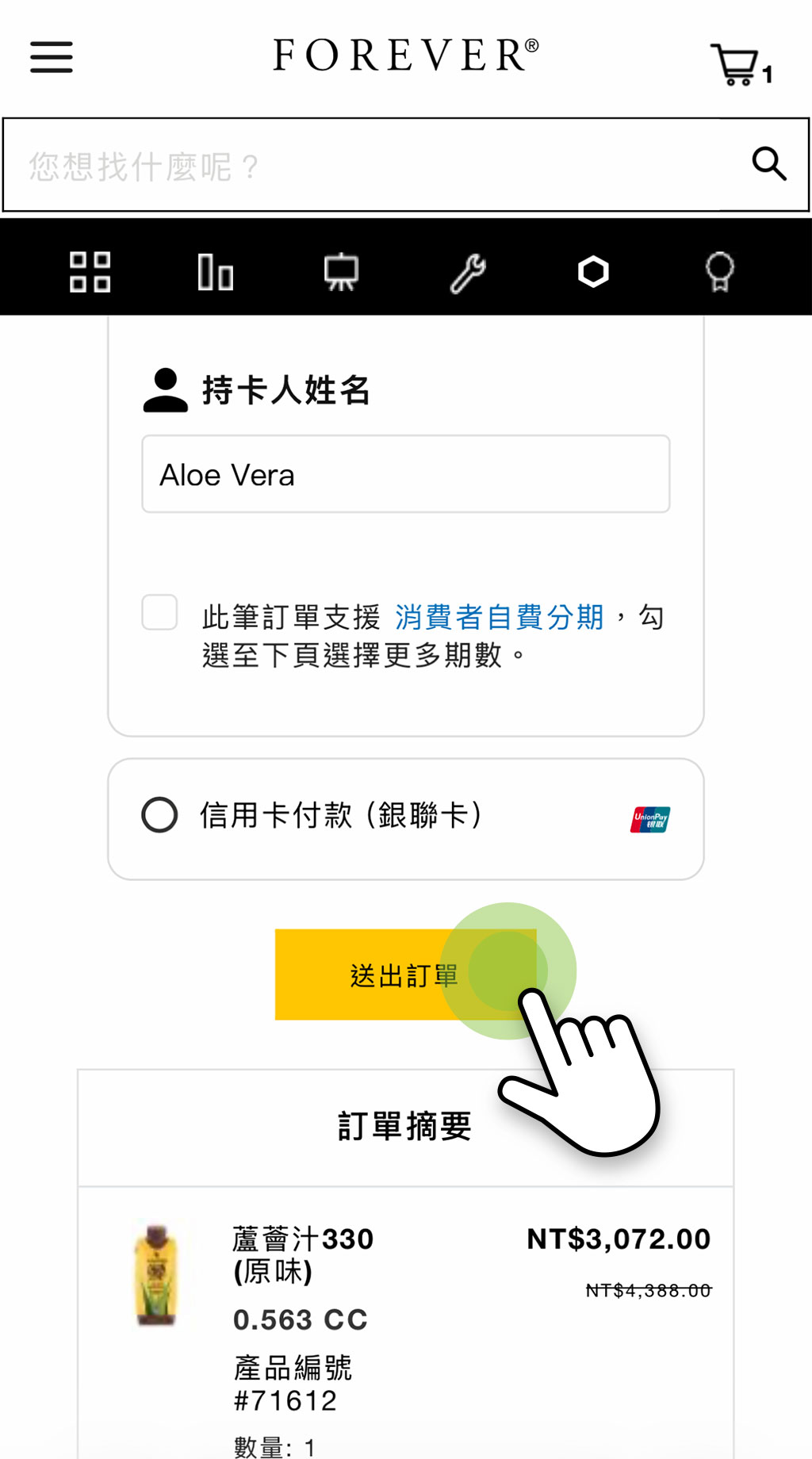Tap the search box to find products
The image size is (812, 1459).
pos(373,166)
